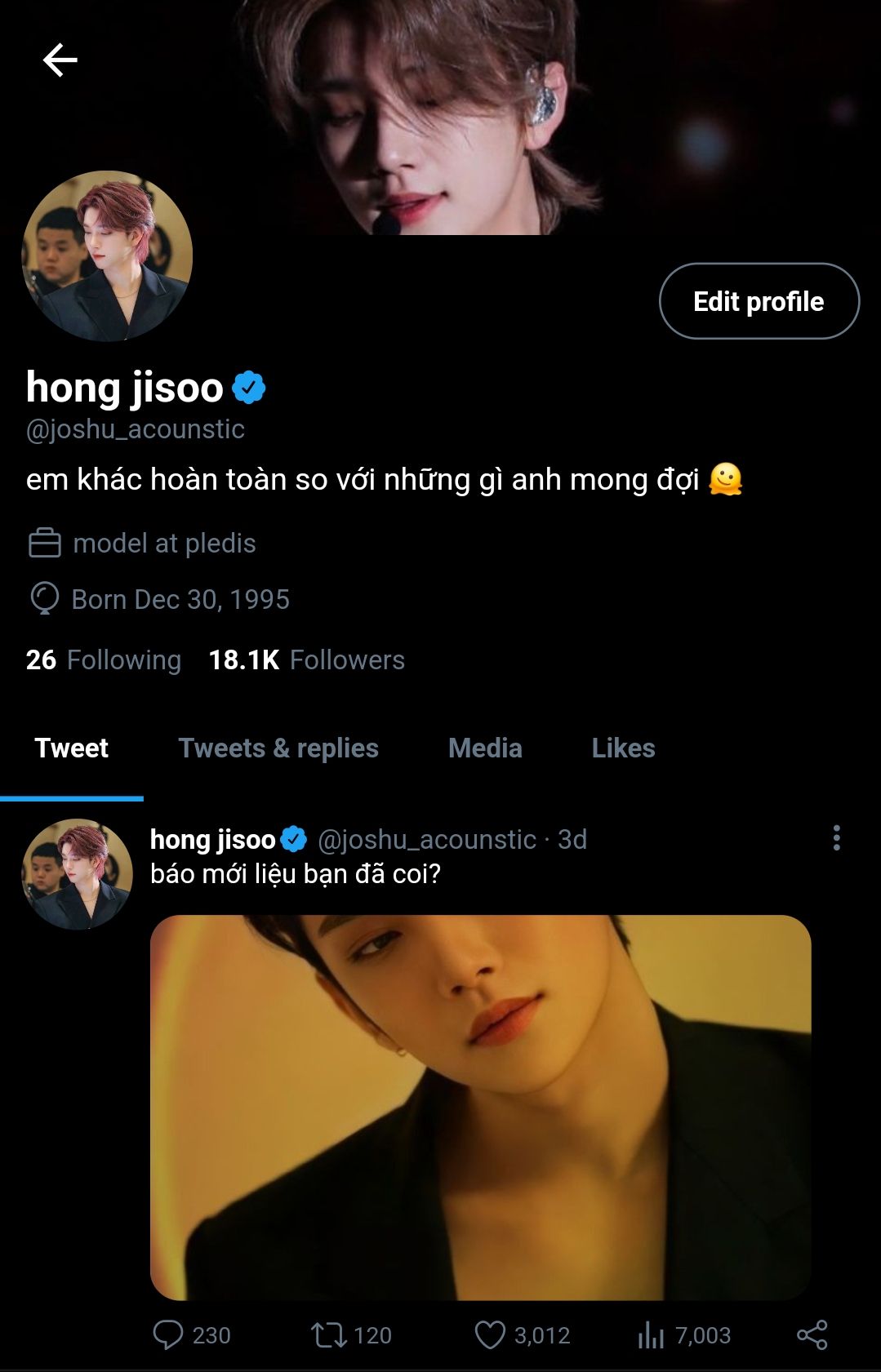This screenshot has width=881, height=1372.
Task: Open the photo attached to the tweet
Action: click(480, 1107)
